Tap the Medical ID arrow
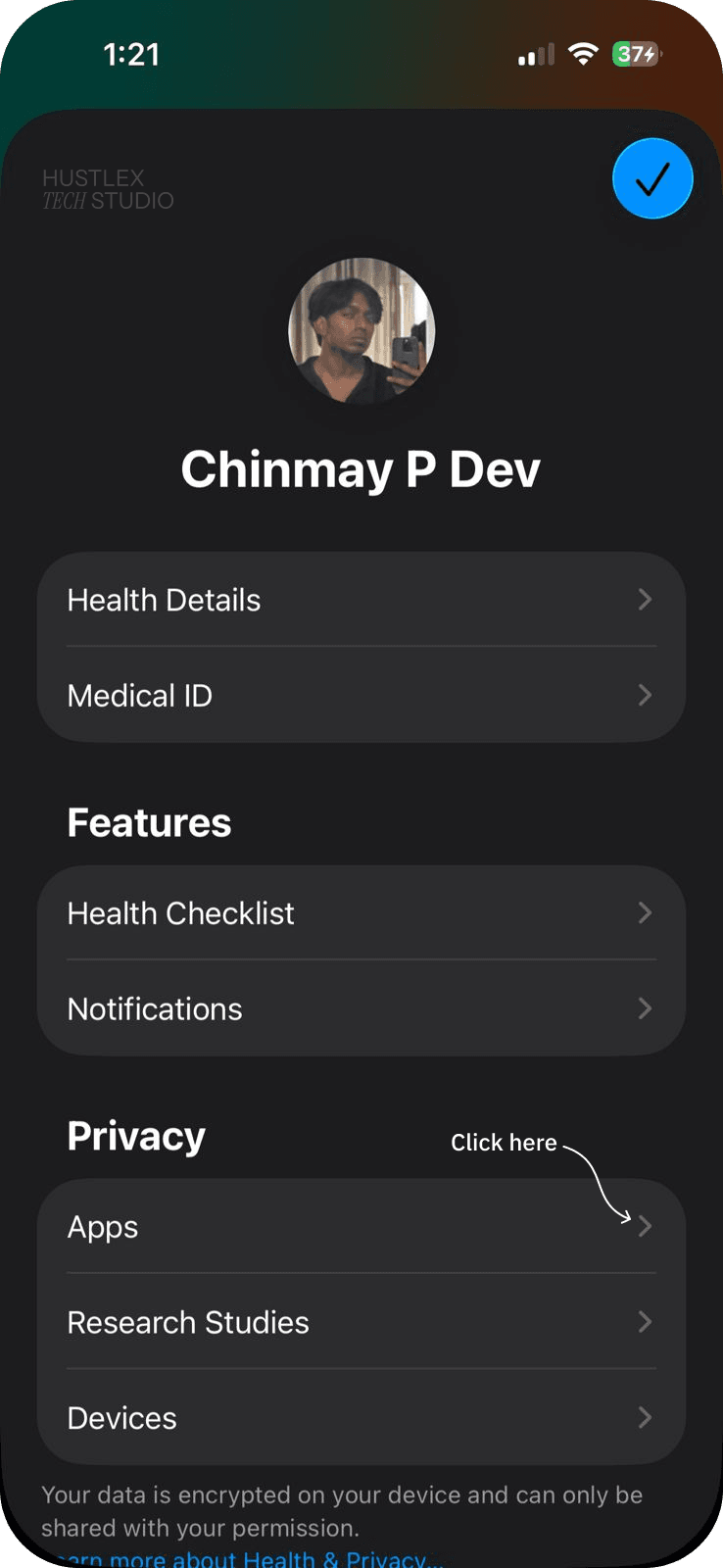Screen dimensions: 723x1568 [x=644, y=695]
